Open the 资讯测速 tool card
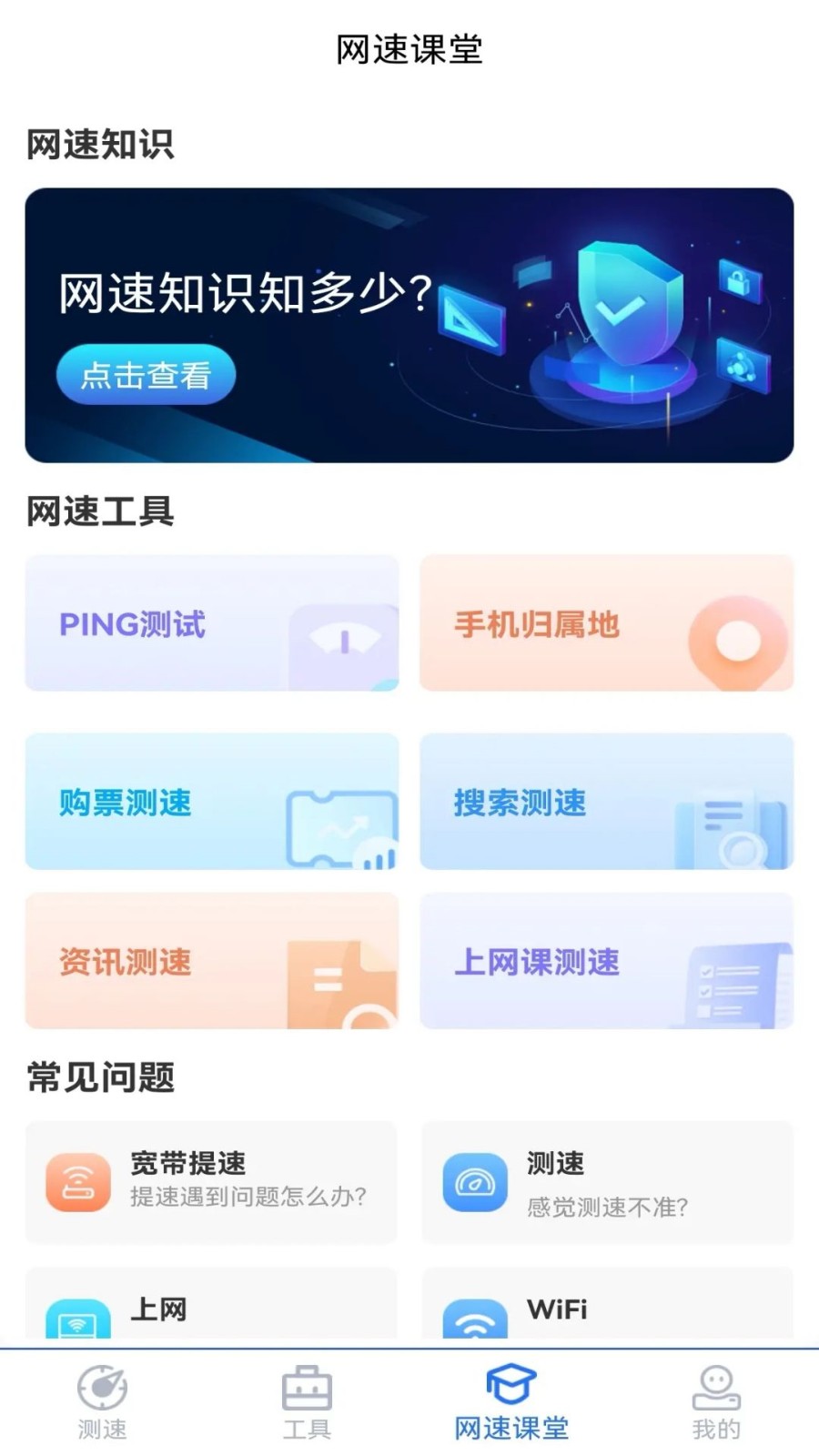Viewport: 819px width, 1456px height. (x=211, y=962)
